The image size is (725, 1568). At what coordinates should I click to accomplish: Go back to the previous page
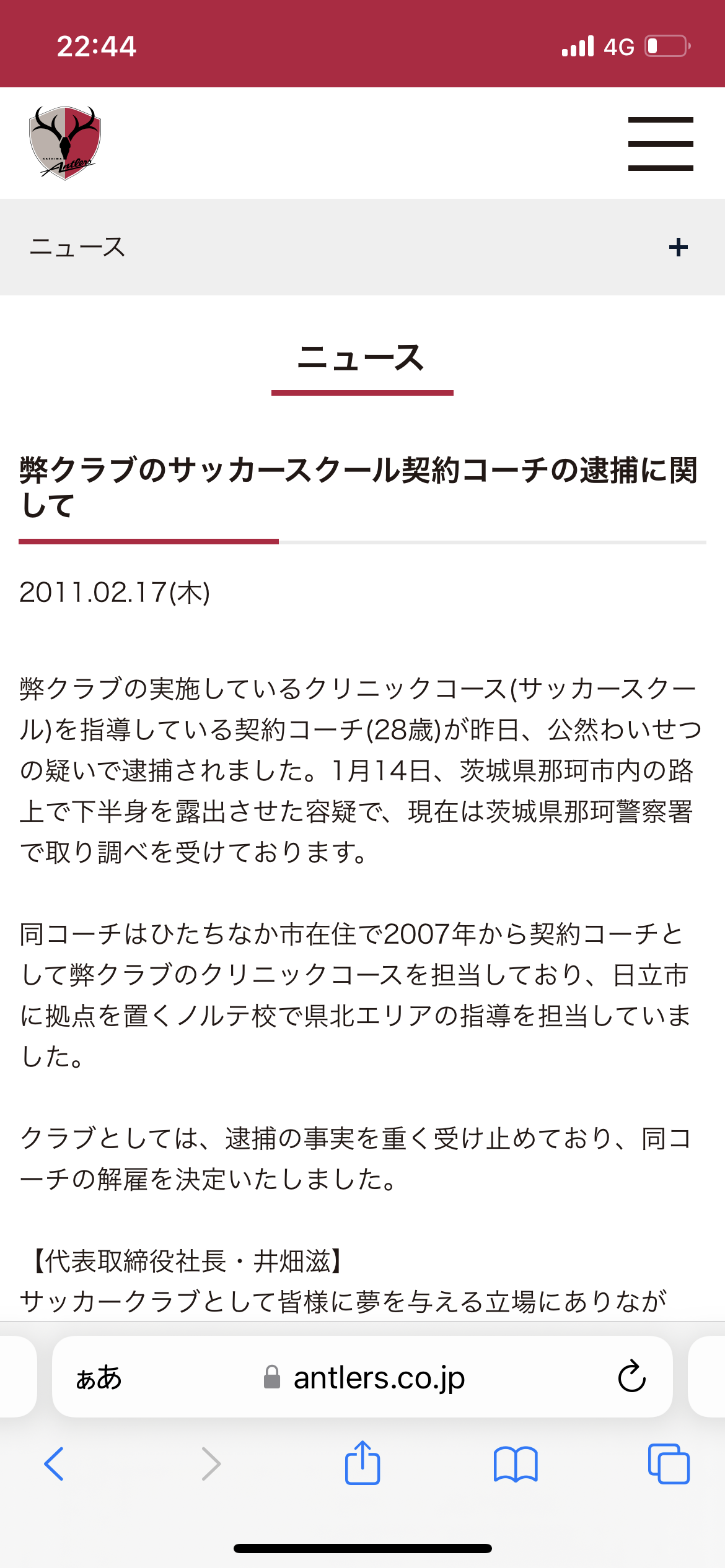point(54,1464)
